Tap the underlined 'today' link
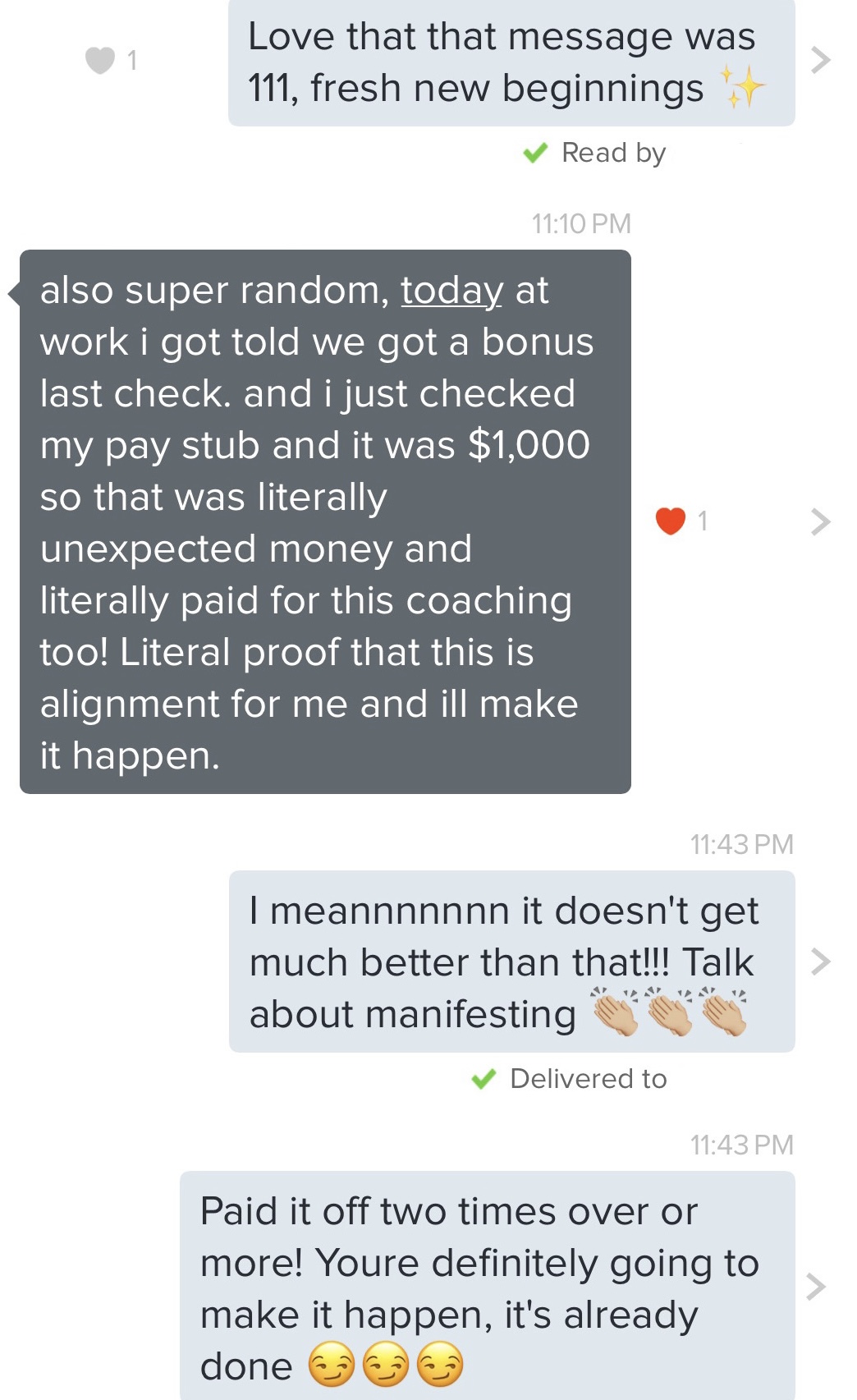Screen dimensions: 857x1400 tap(451, 291)
